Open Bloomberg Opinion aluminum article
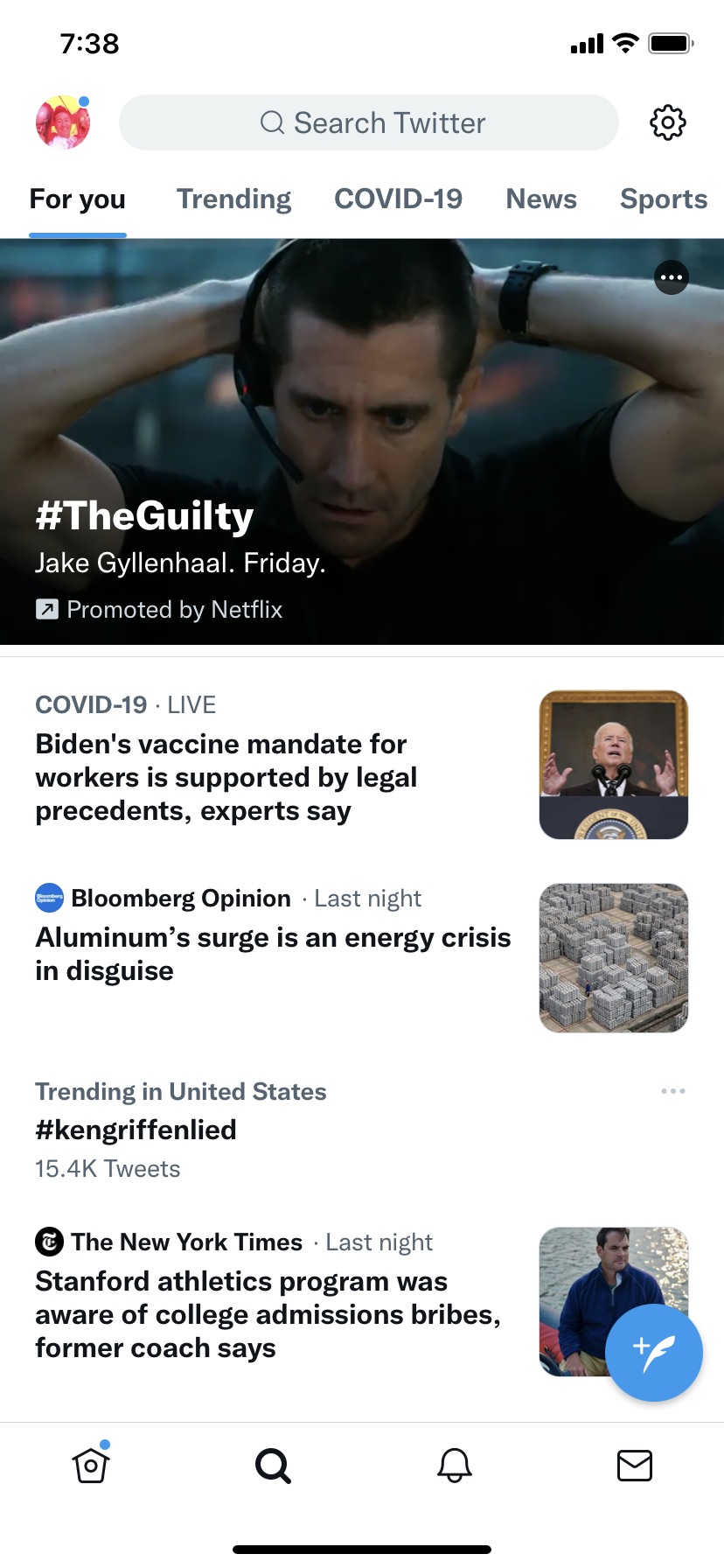Viewport: 724px width, 1568px height. [x=273, y=954]
